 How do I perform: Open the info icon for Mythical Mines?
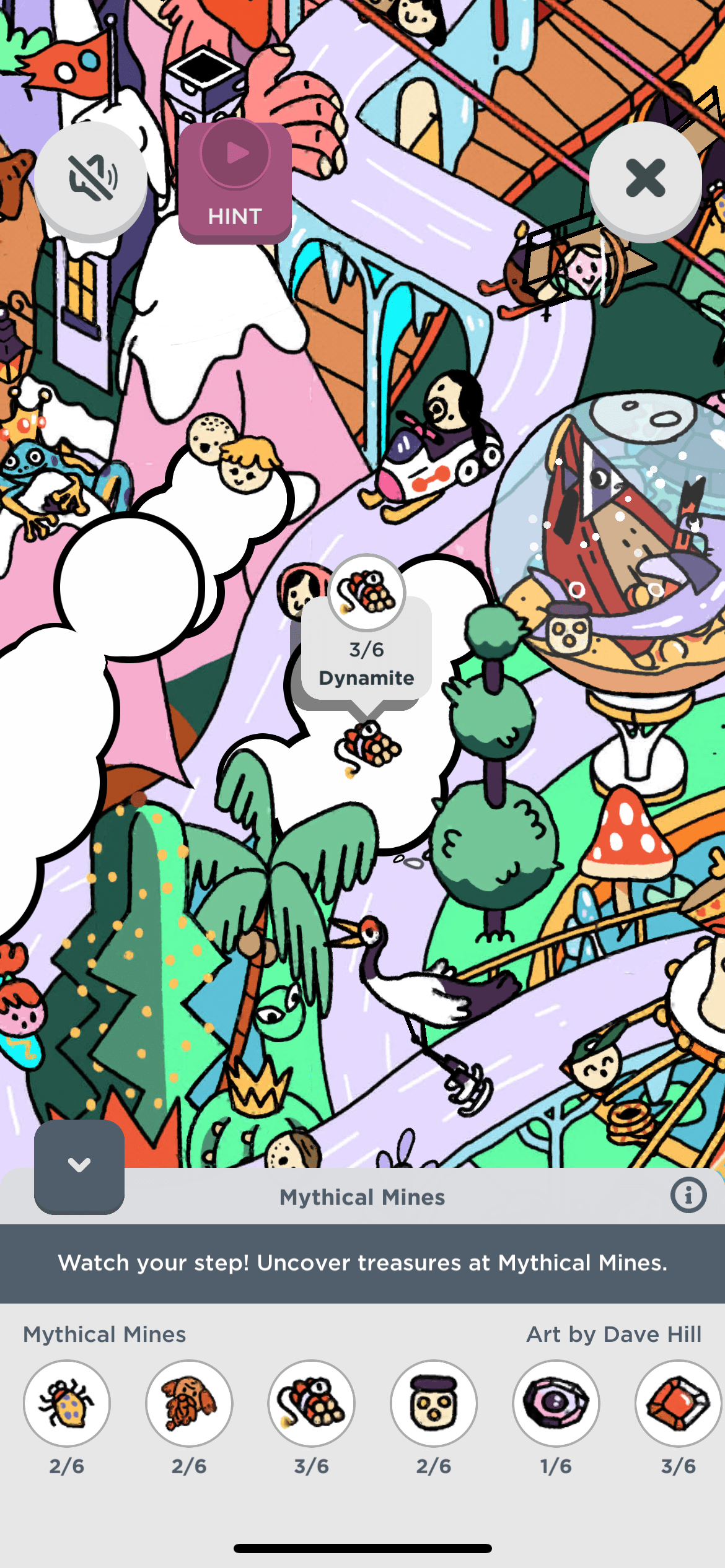[x=688, y=1195]
